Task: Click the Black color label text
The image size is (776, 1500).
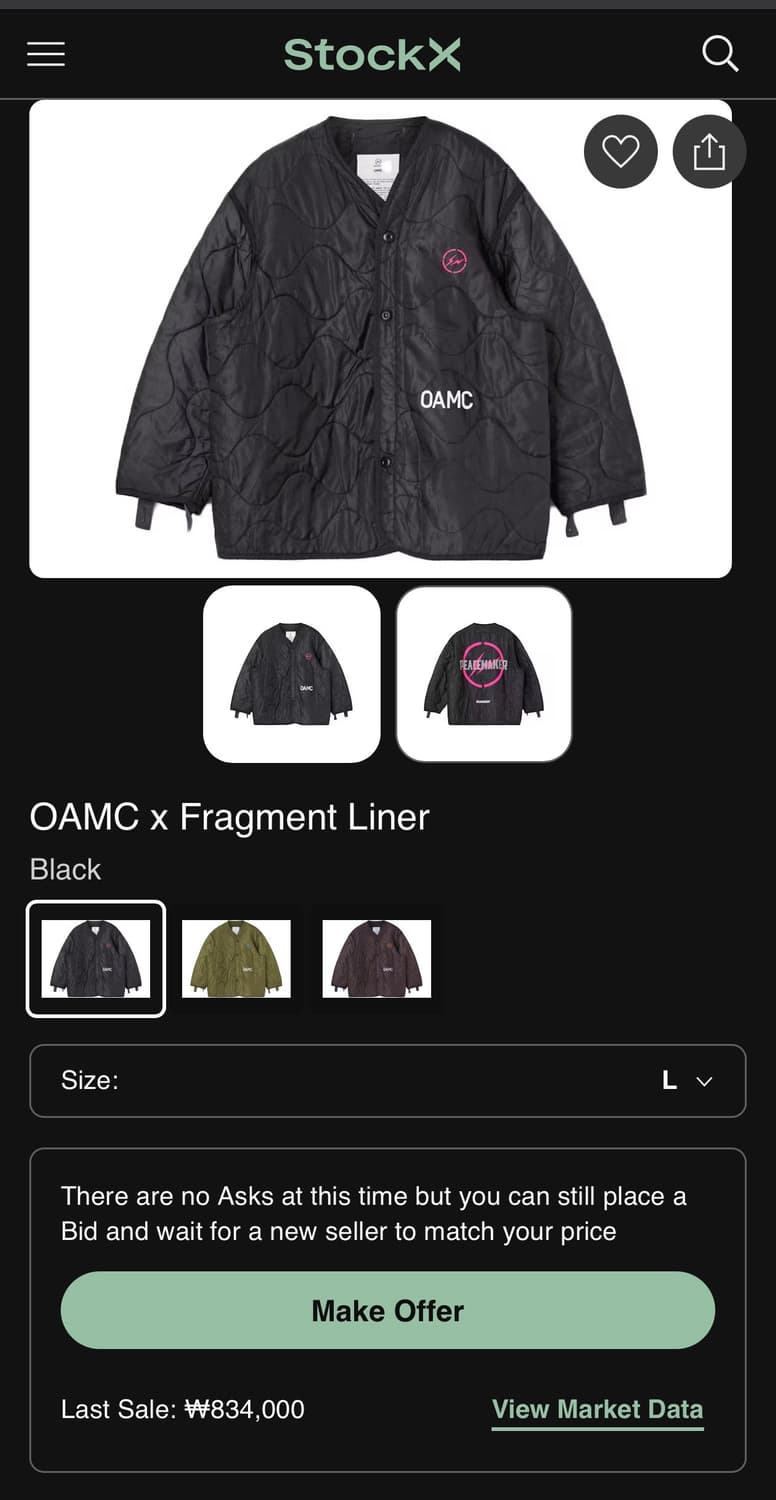Action: [65, 869]
